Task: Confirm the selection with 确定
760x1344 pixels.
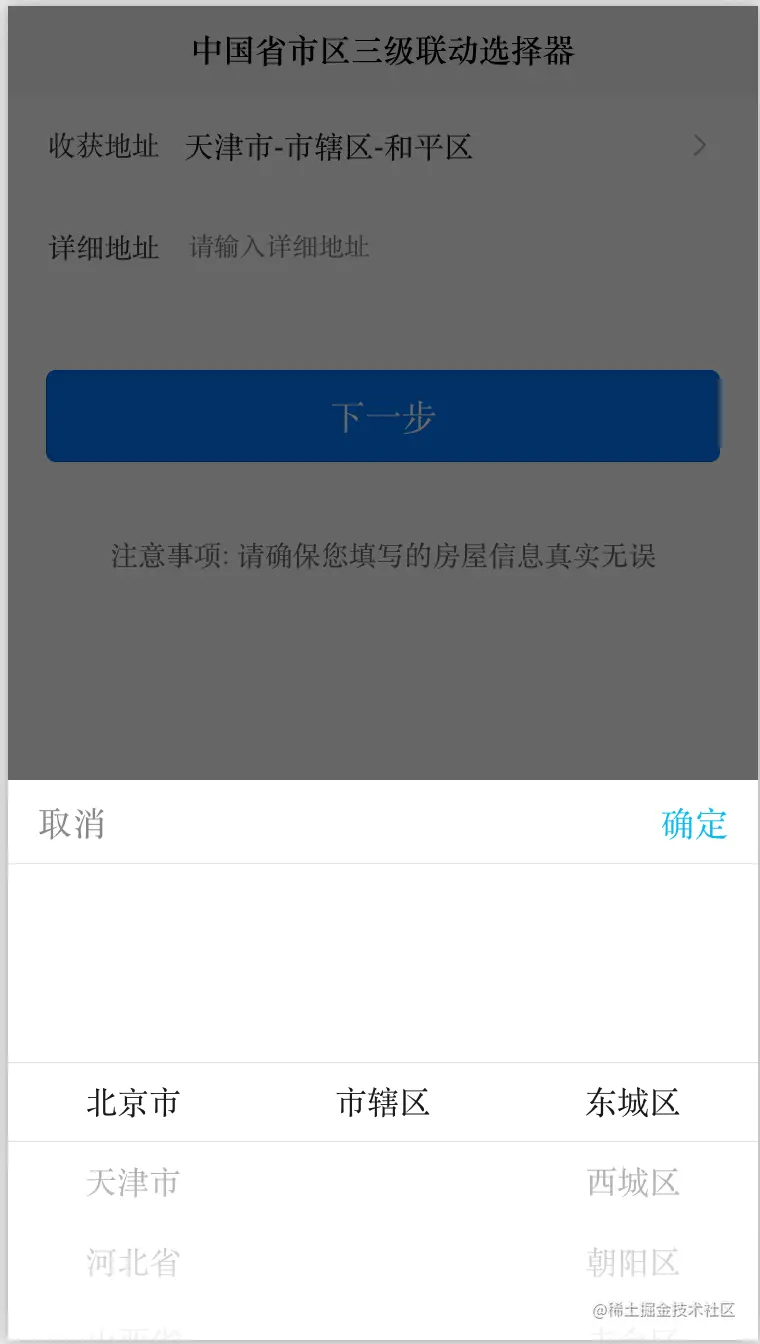Action: click(693, 824)
